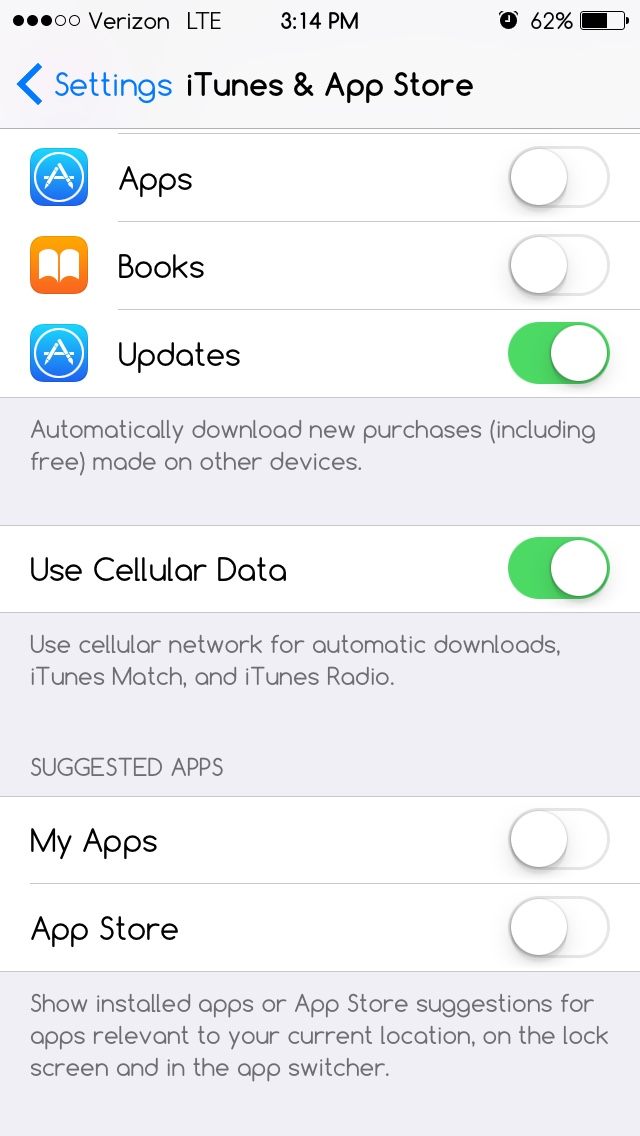The height and width of the screenshot is (1136, 640).
Task: Enable automatic downloads for Apps
Action: click(x=559, y=178)
